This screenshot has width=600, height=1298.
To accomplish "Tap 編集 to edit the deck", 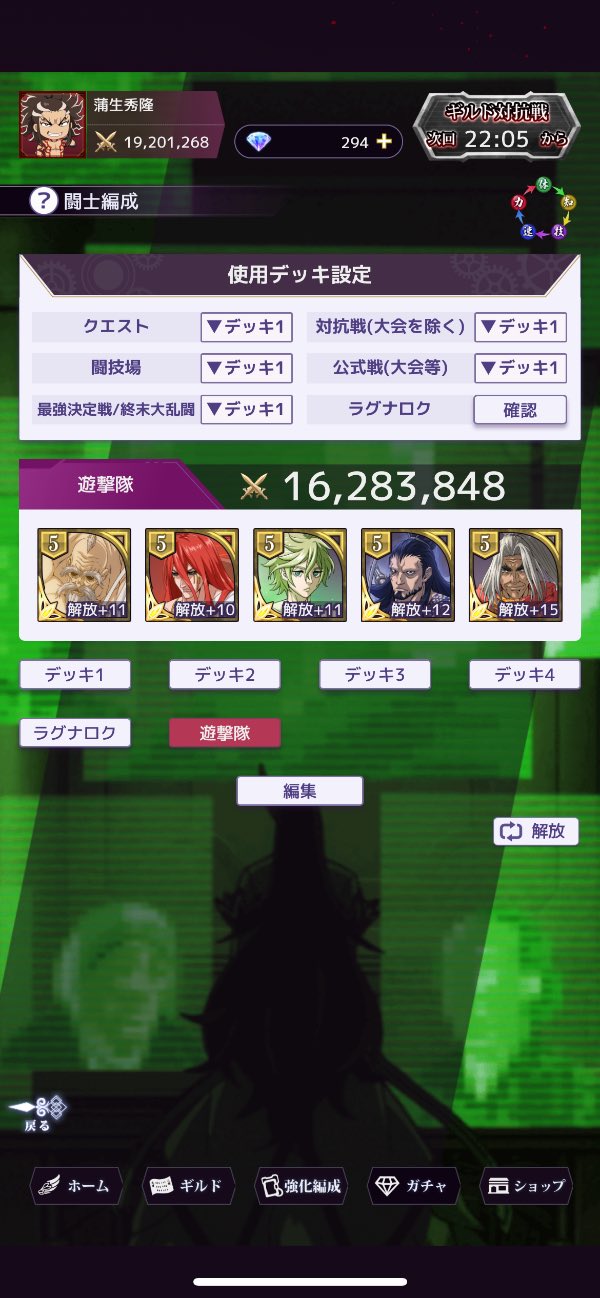I will pos(299,791).
